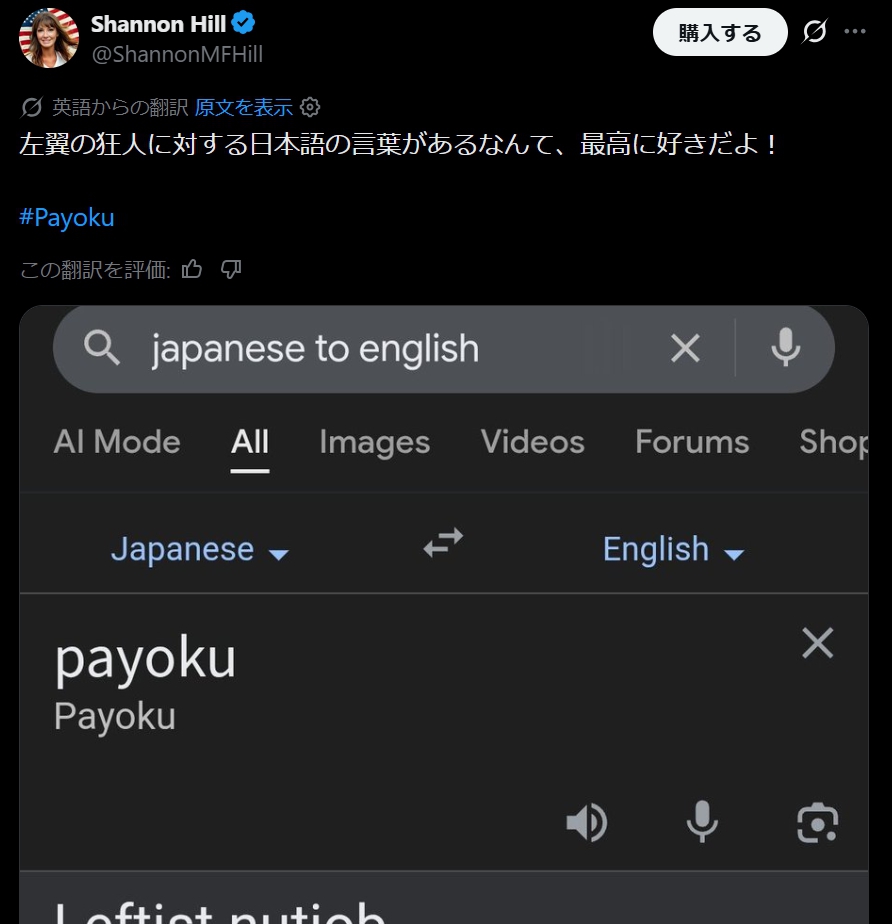Open the #Payoku hashtag

tap(67, 217)
